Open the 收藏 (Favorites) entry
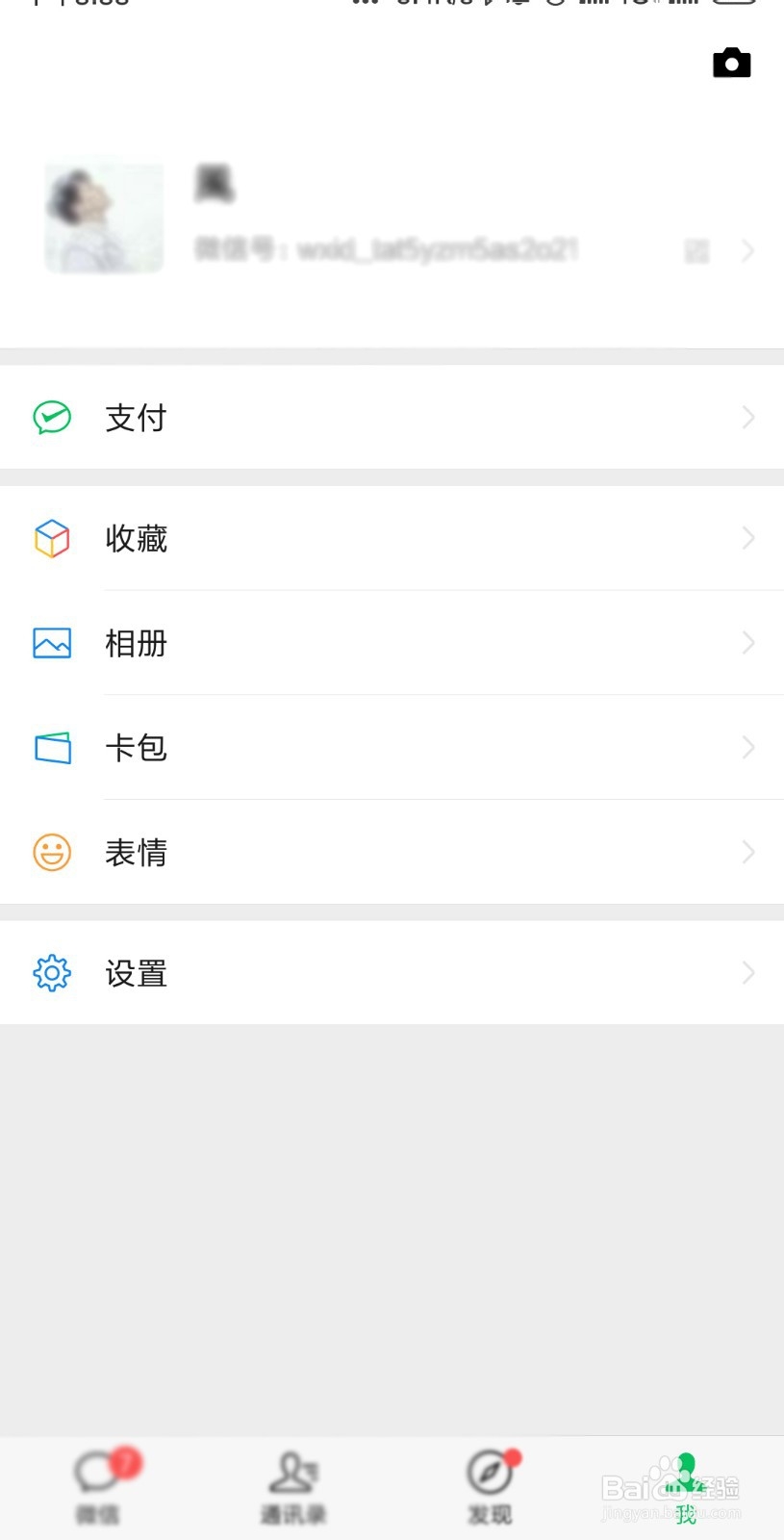 coord(136,539)
